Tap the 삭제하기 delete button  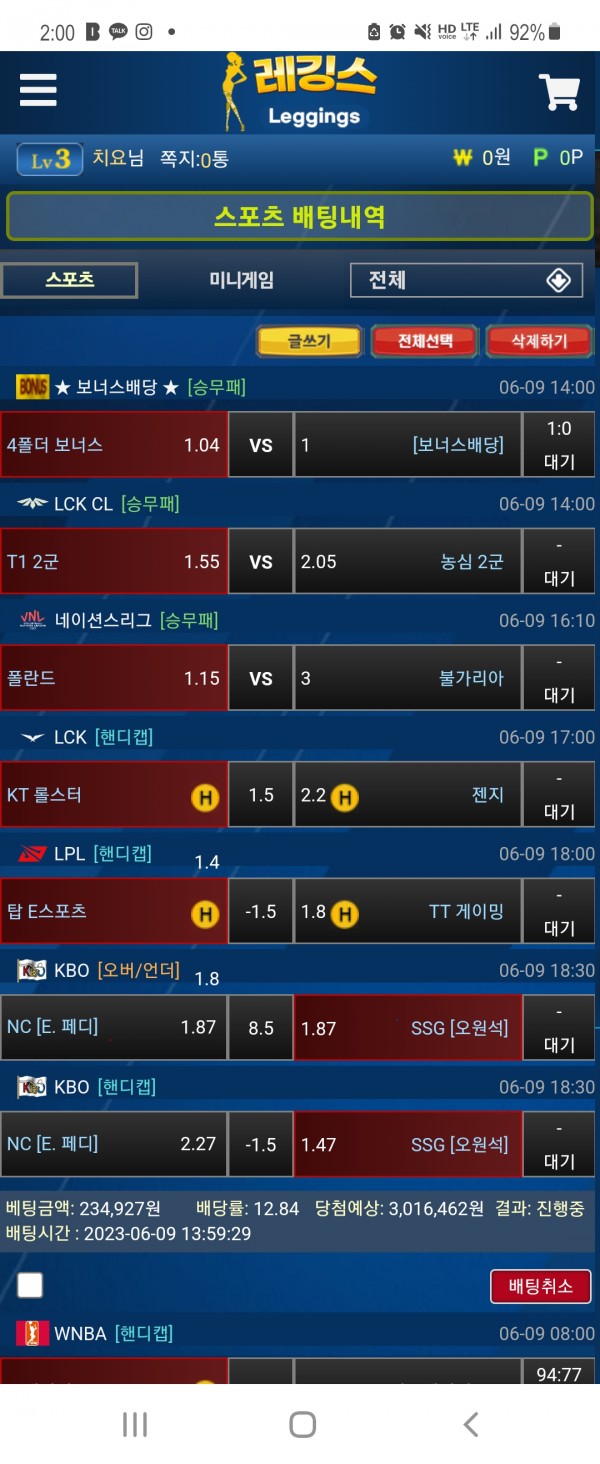point(539,341)
